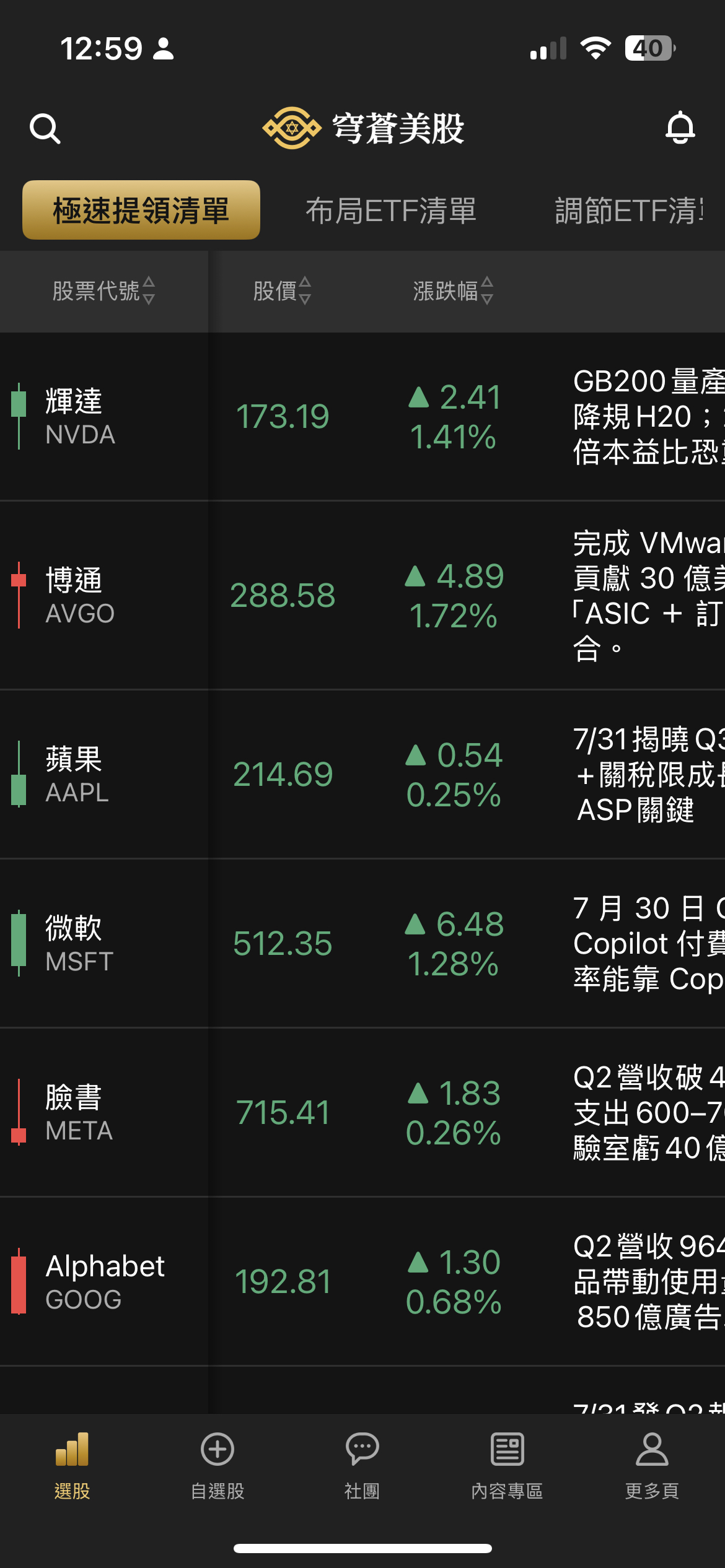Screen dimensions: 725x1568
Task: Go to the 自選股 tab
Action: 217,1466
